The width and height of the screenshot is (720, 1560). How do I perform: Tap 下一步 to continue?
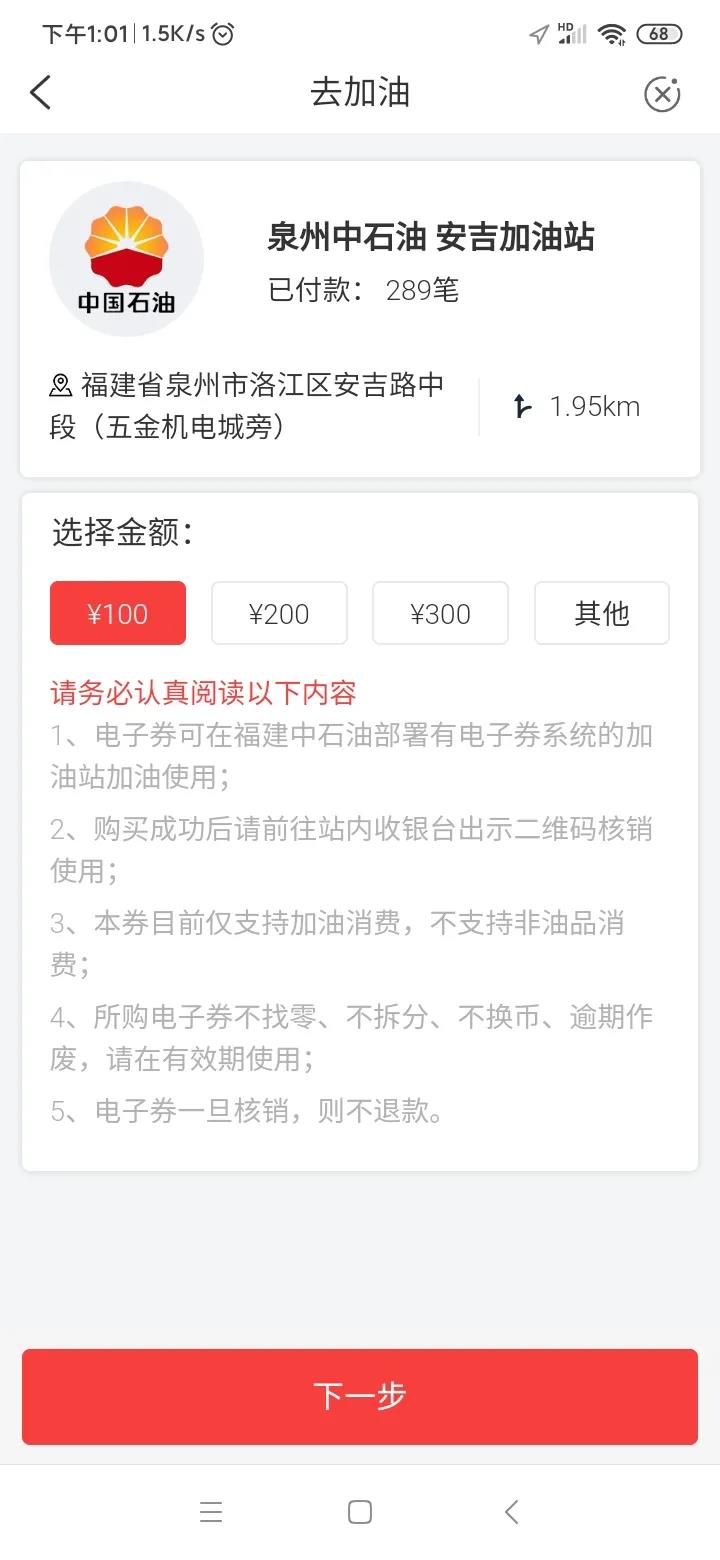pos(360,1396)
